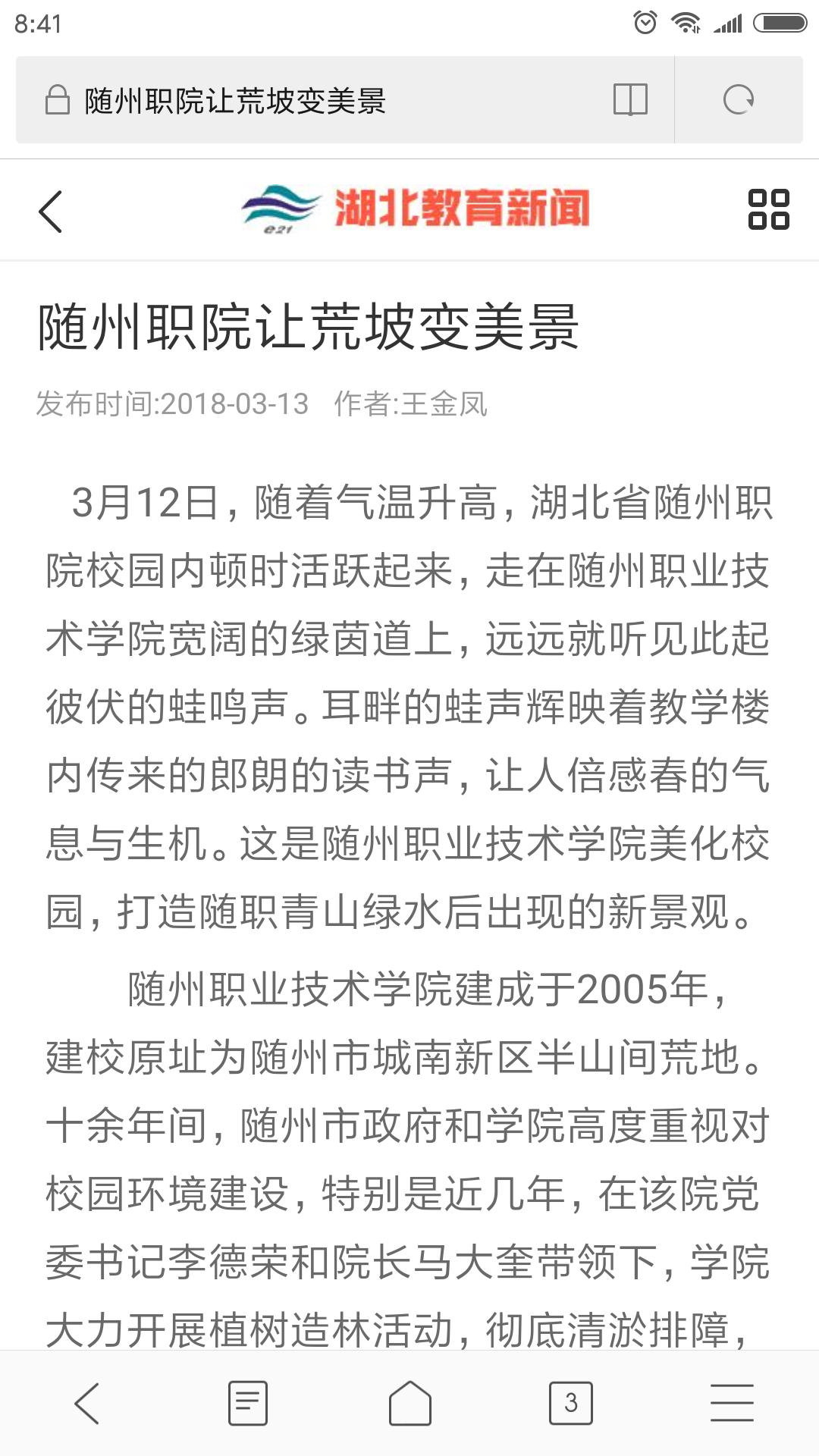Open the browser hamburger menu
Viewport: 819px width, 1456px height.
(732, 1403)
